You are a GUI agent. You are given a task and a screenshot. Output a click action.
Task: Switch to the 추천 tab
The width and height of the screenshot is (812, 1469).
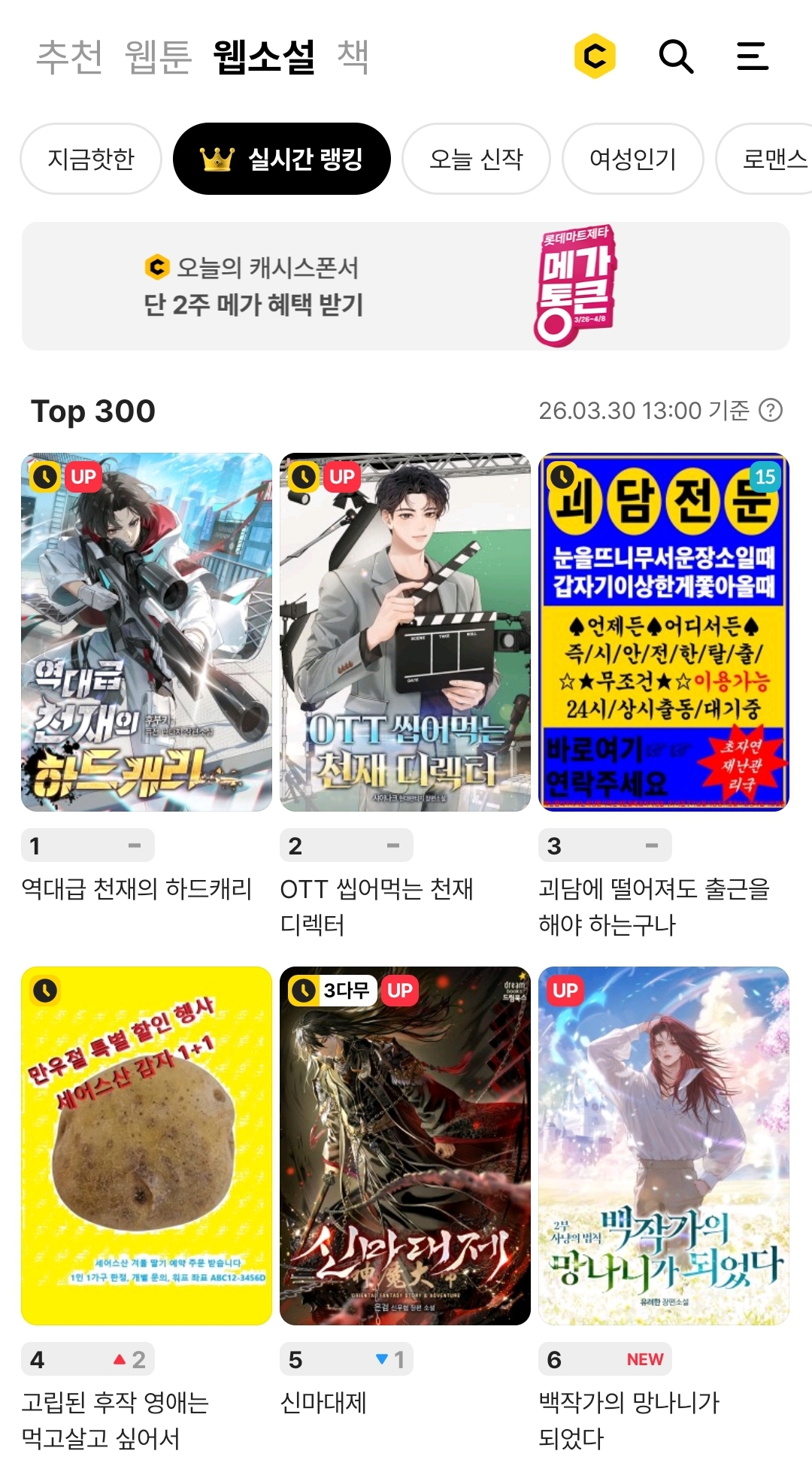tap(69, 57)
